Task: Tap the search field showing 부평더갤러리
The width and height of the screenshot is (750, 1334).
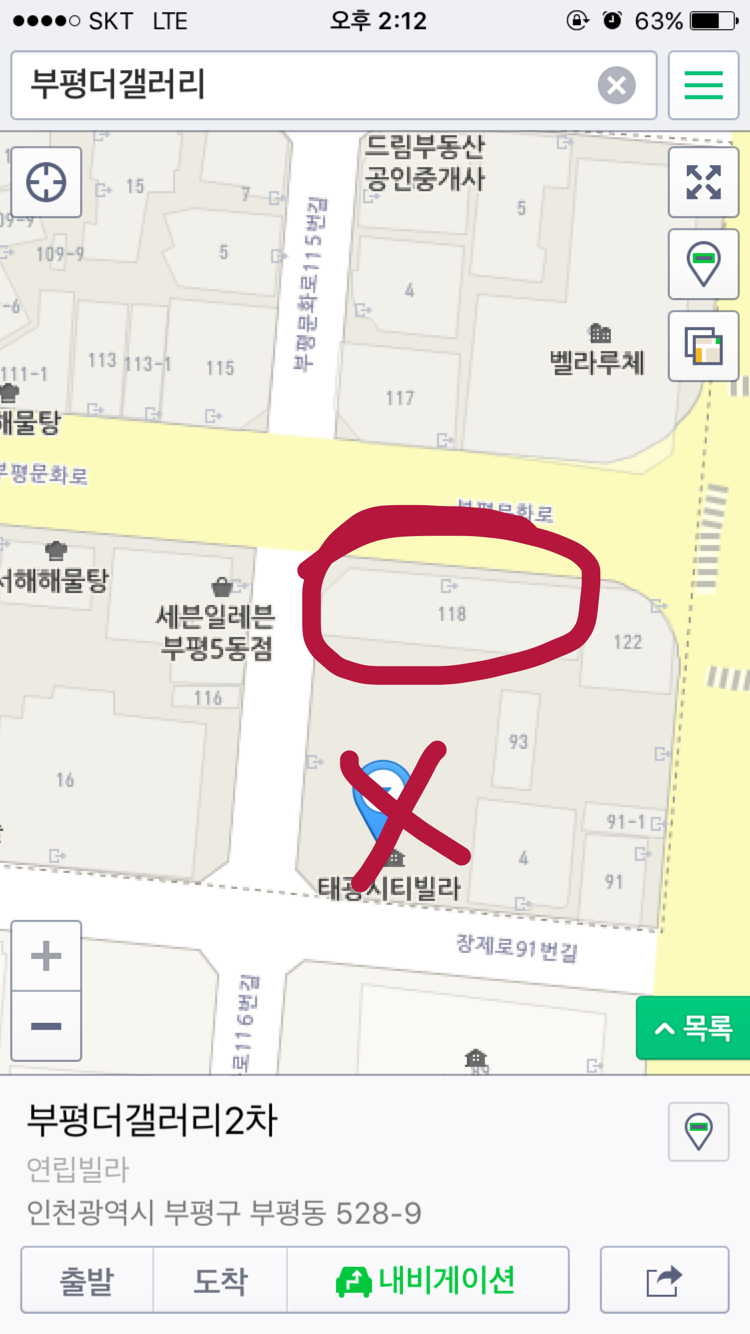Action: (x=300, y=85)
